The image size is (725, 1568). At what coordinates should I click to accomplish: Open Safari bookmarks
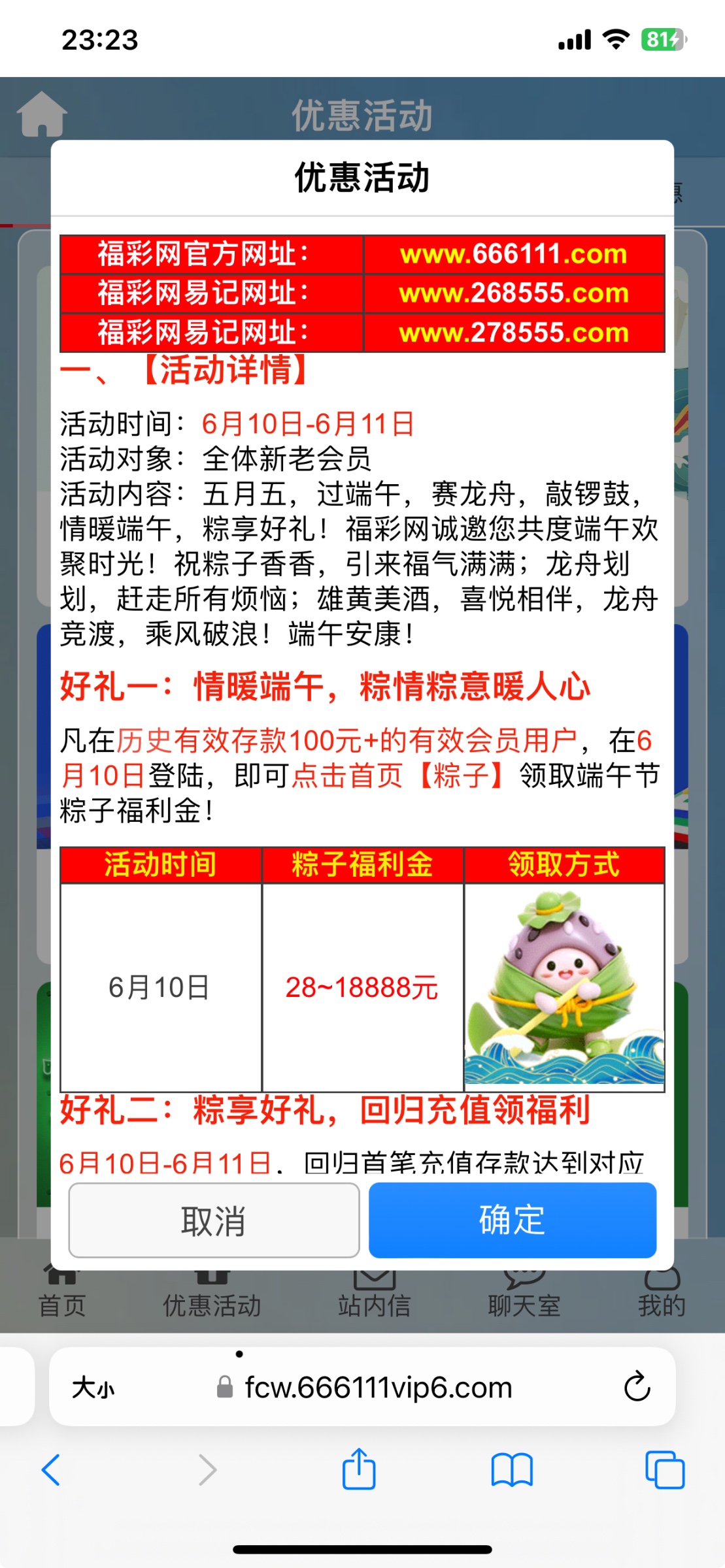512,1470
